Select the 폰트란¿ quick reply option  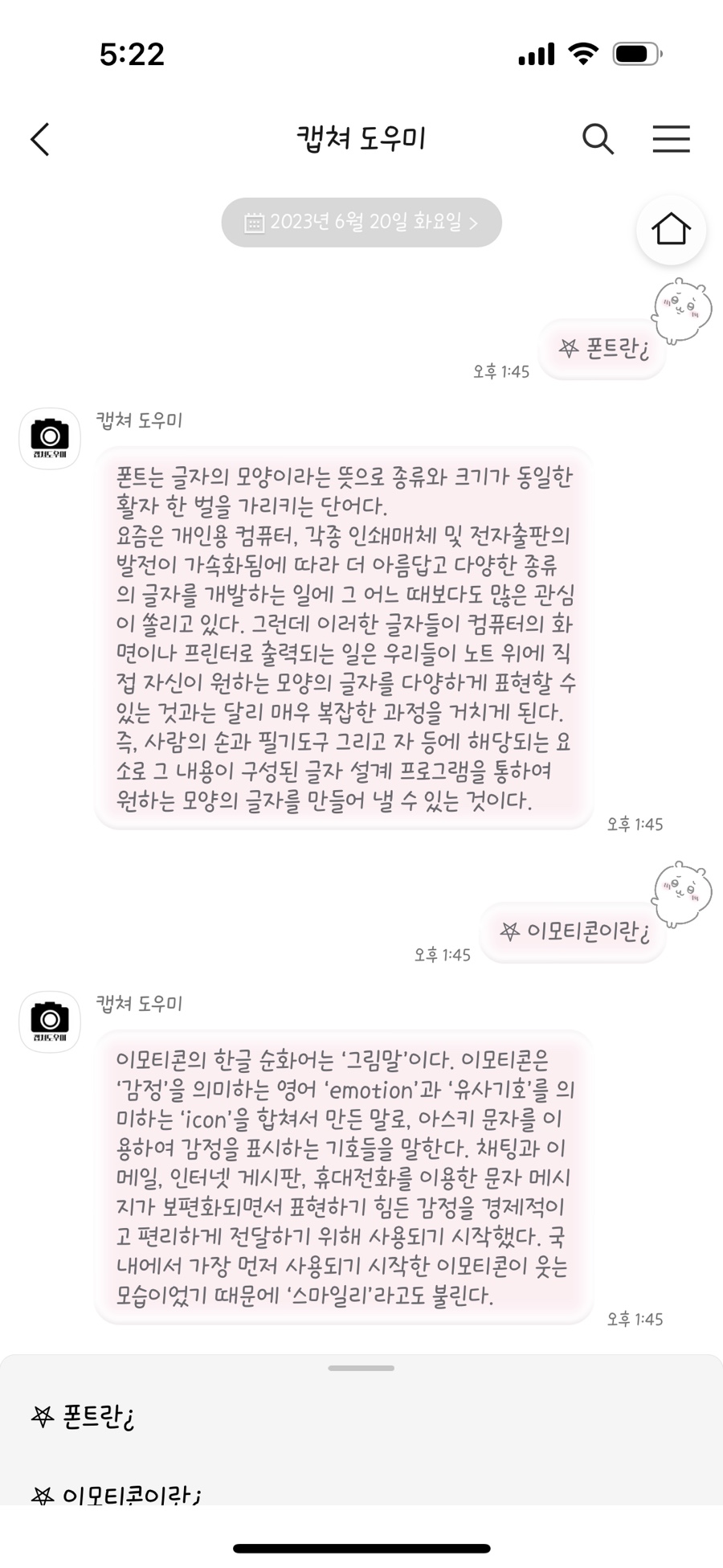click(x=84, y=1417)
